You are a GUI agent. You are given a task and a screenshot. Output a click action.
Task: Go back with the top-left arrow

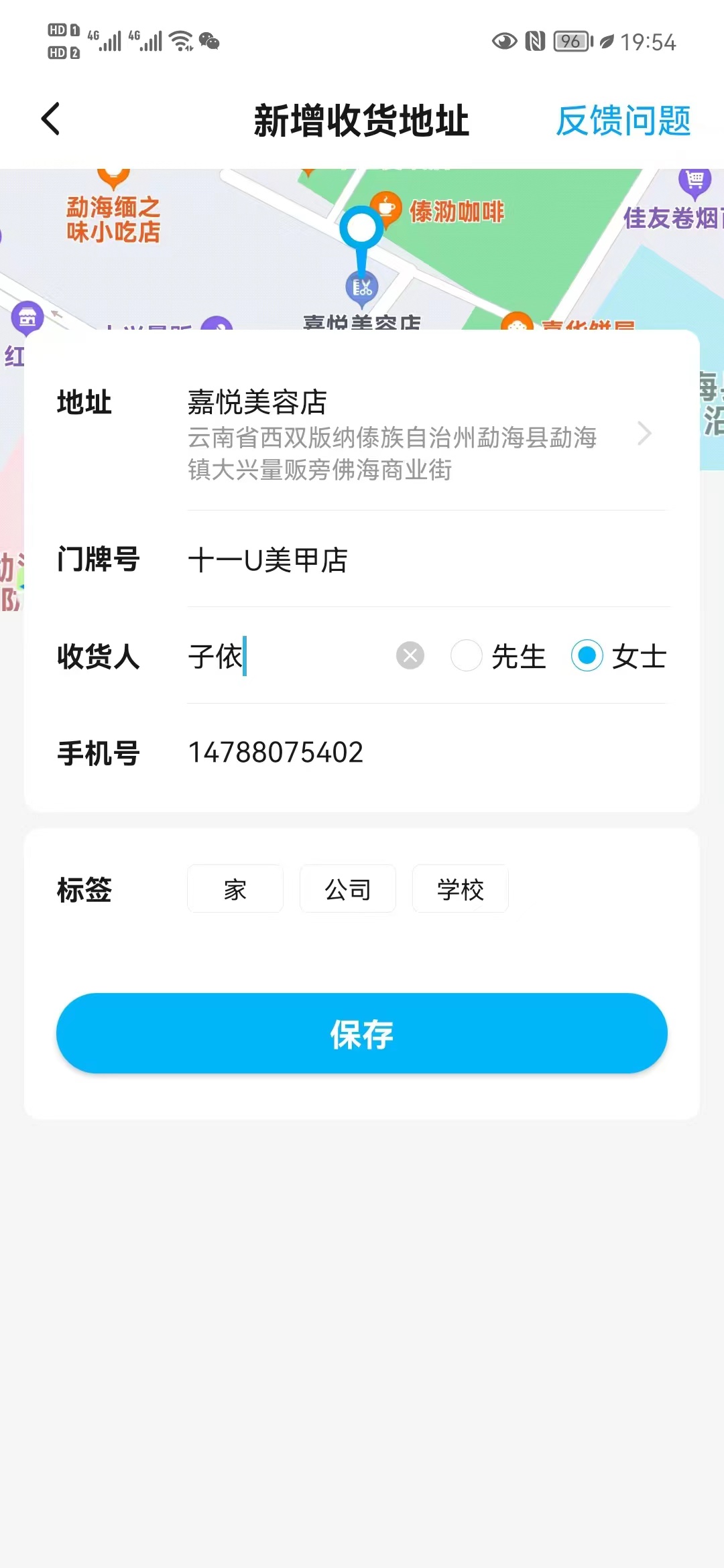(x=51, y=119)
